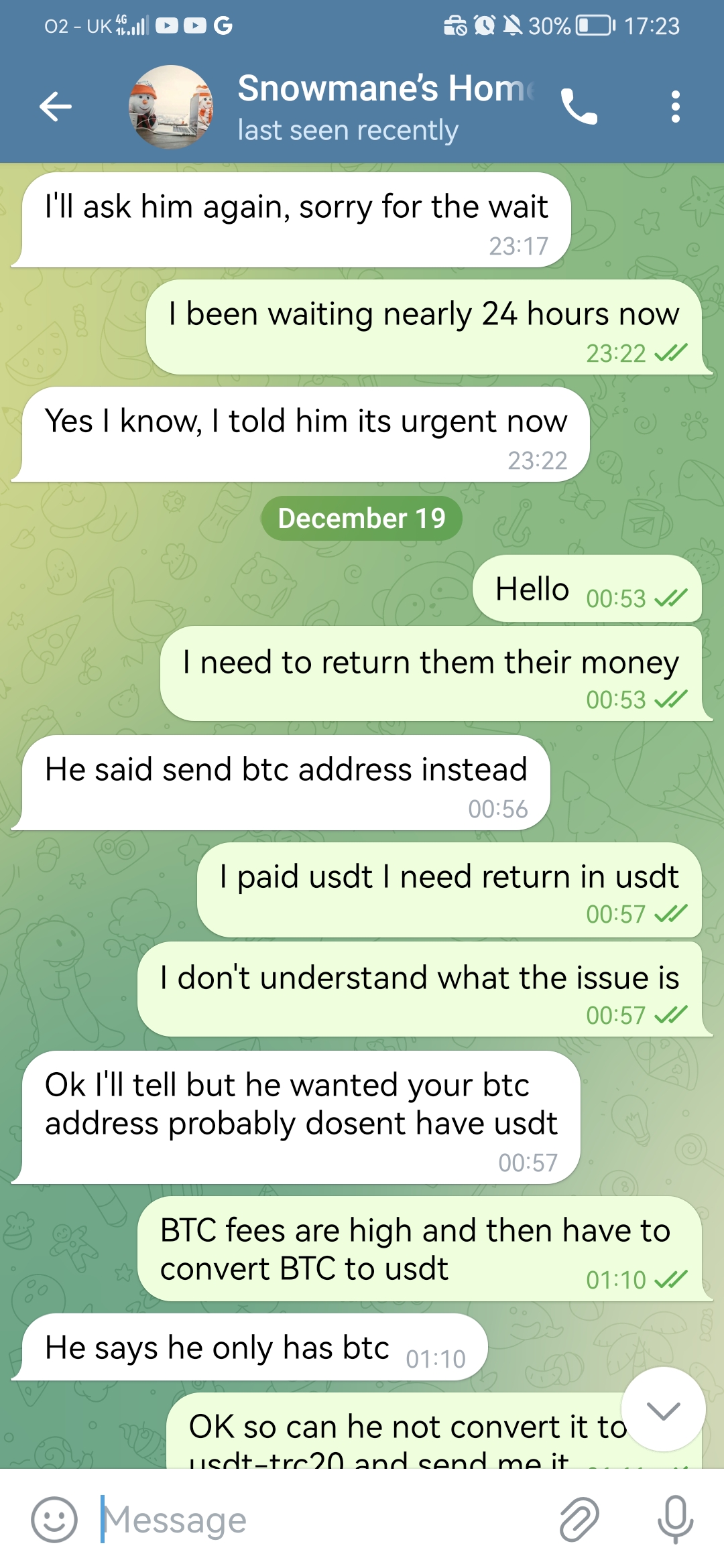This screenshot has width=724, height=1568.
Task: Tap the double checkmarks on the 01:10 message
Action: pos(668,1279)
